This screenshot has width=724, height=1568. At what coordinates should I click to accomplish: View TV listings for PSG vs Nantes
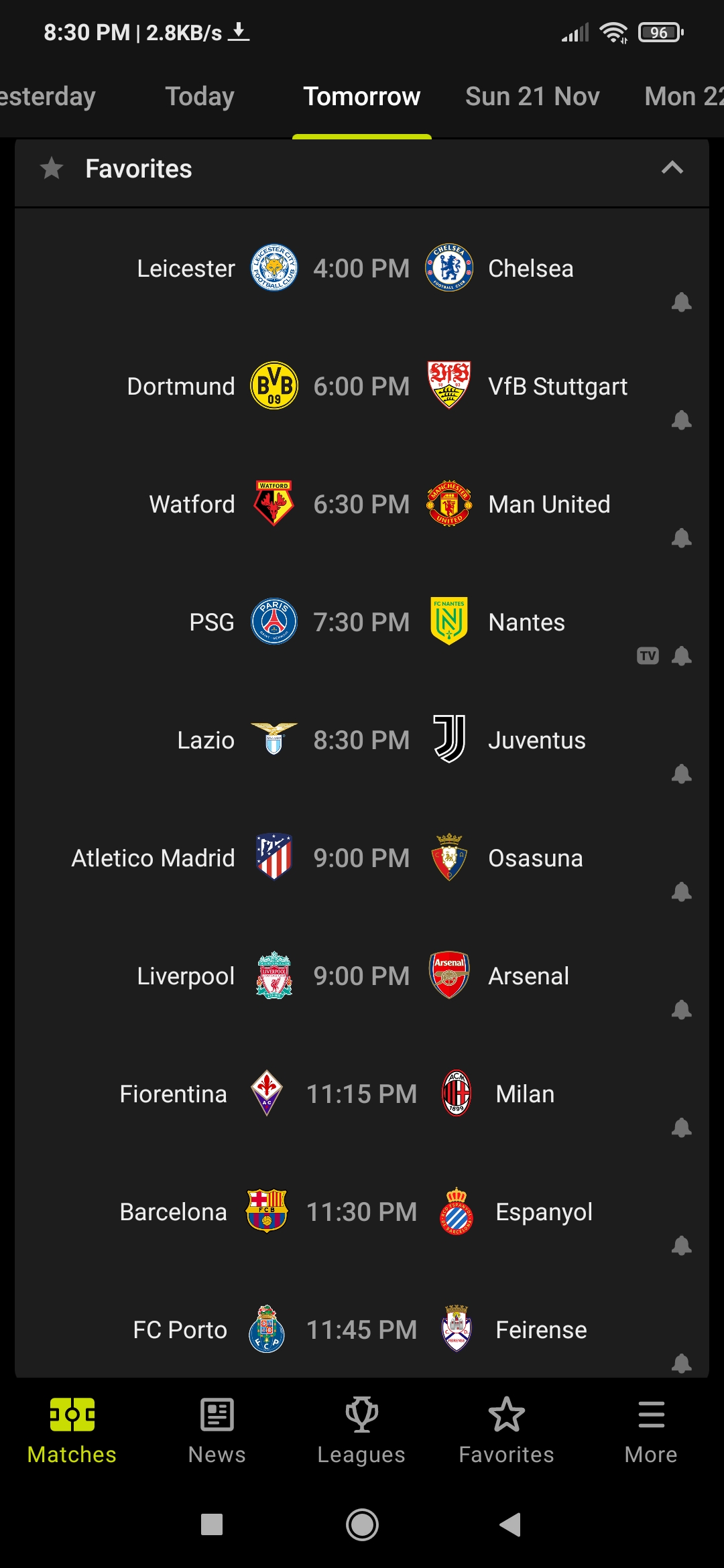pyautogui.click(x=648, y=656)
